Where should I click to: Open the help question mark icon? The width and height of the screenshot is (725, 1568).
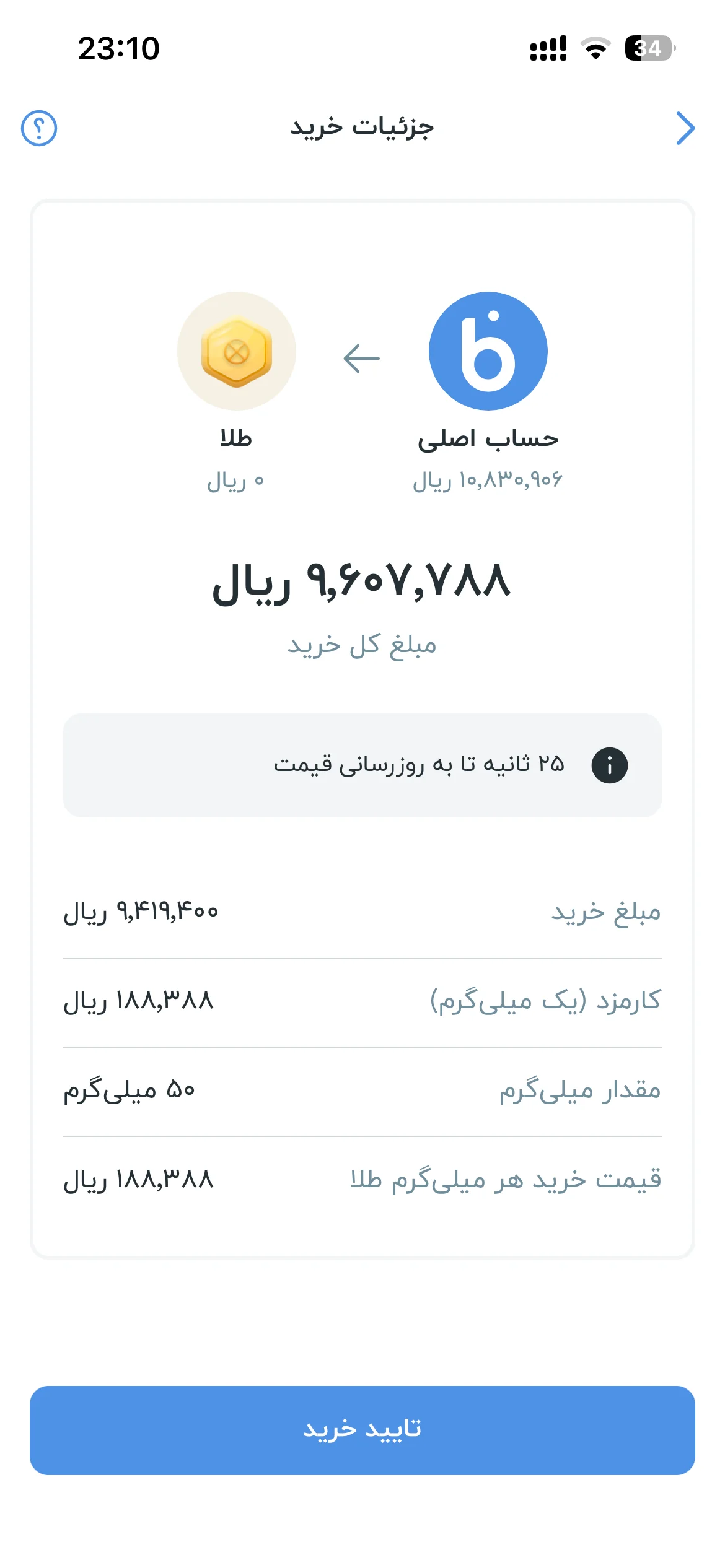[x=39, y=128]
